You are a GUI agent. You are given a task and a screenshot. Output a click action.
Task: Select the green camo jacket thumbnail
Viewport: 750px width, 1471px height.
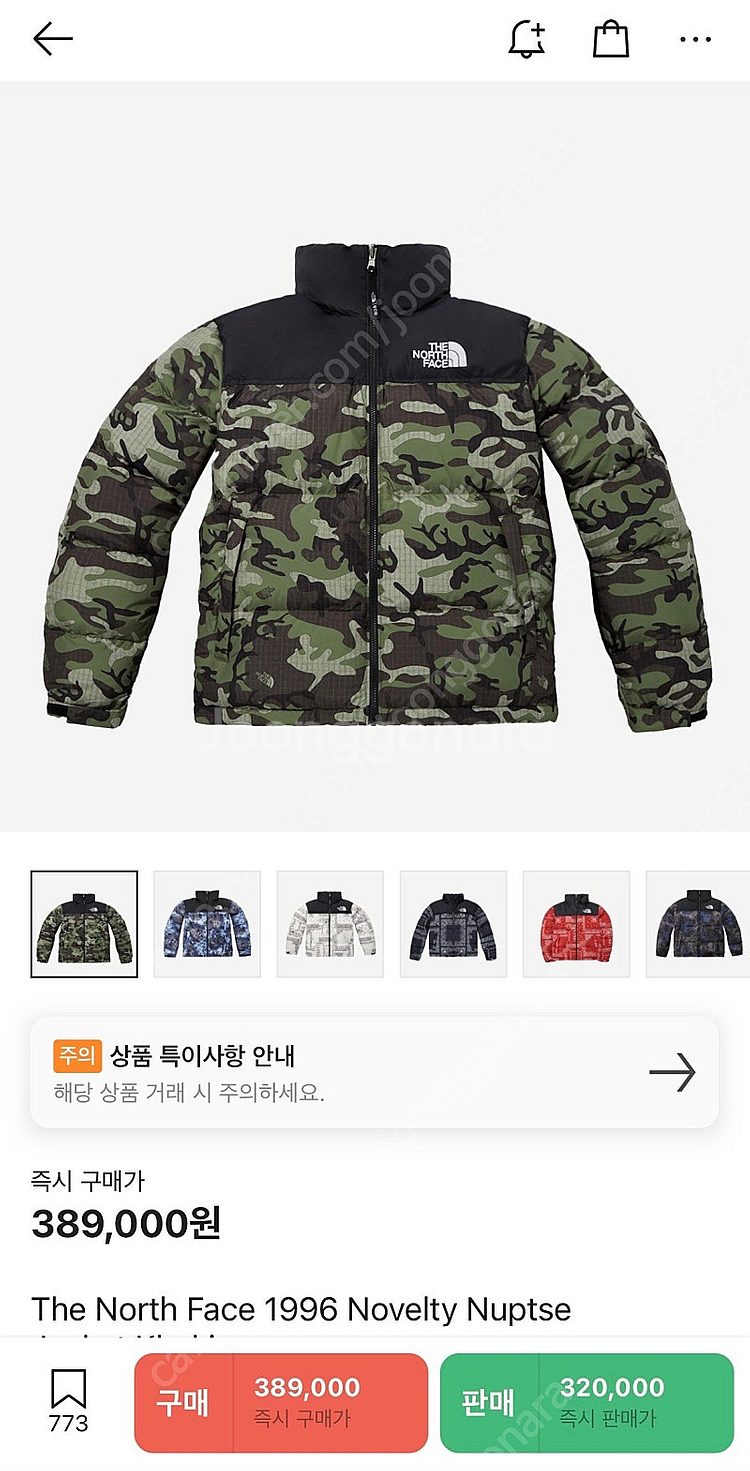pyautogui.click(x=84, y=924)
